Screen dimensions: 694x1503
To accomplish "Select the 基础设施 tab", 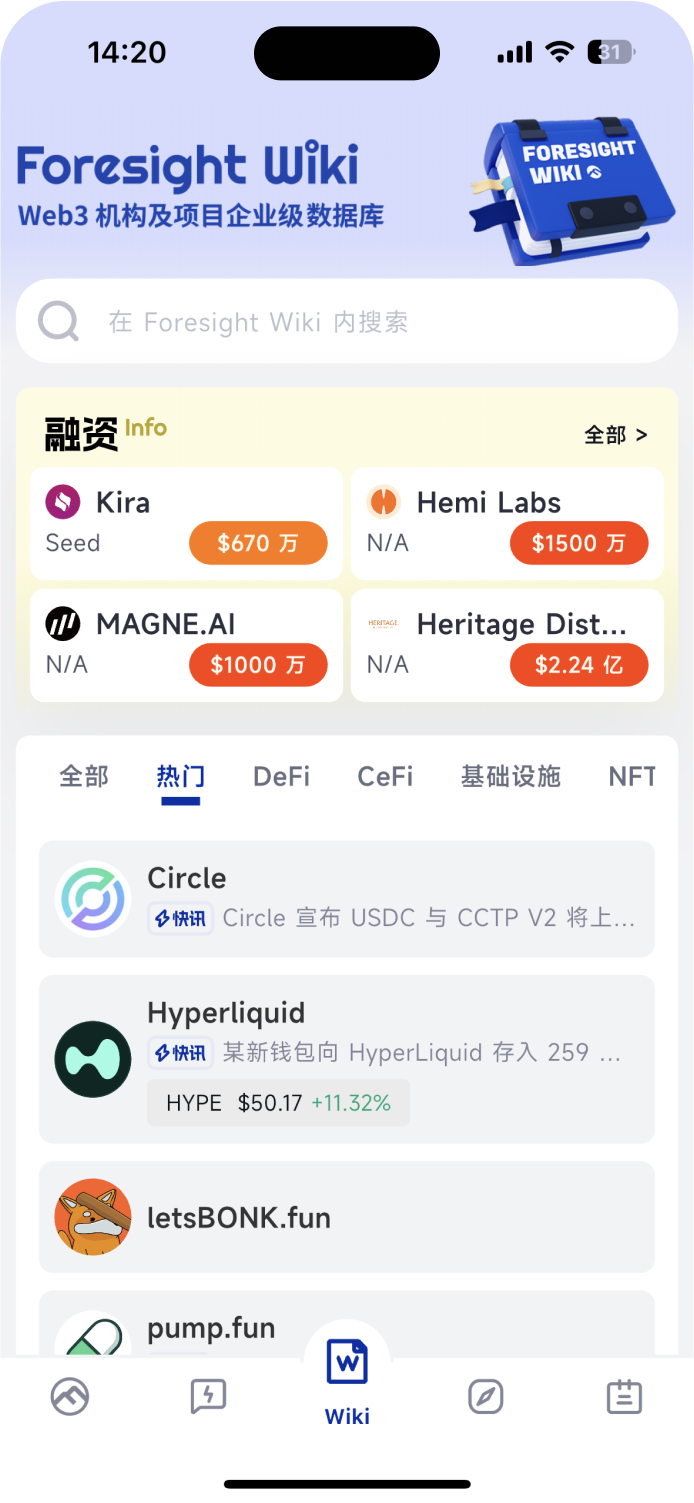I will (x=510, y=776).
